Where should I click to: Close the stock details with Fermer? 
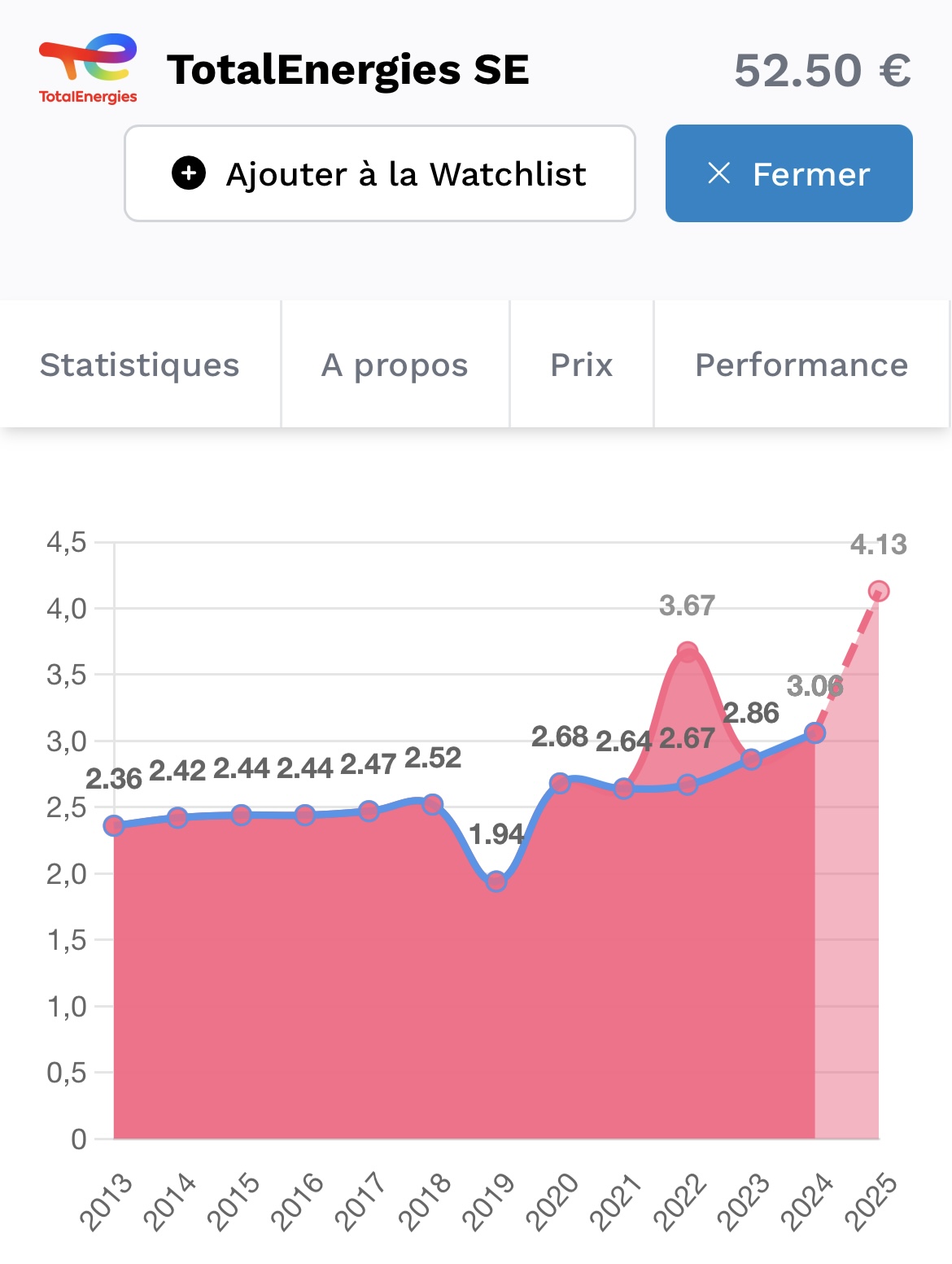click(788, 173)
